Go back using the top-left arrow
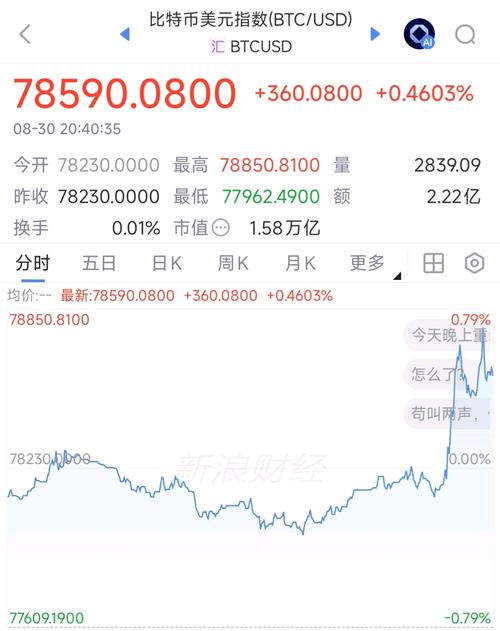This screenshot has height=631, width=500. point(25,34)
